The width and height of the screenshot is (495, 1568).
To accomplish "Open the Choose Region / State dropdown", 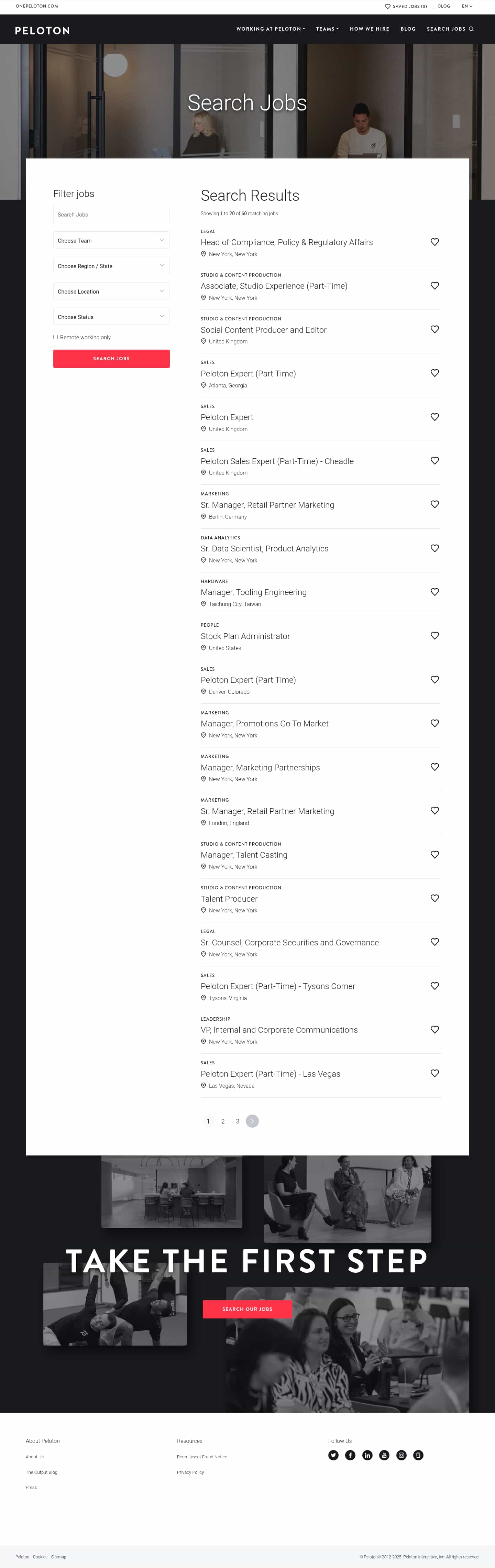I will point(111,266).
